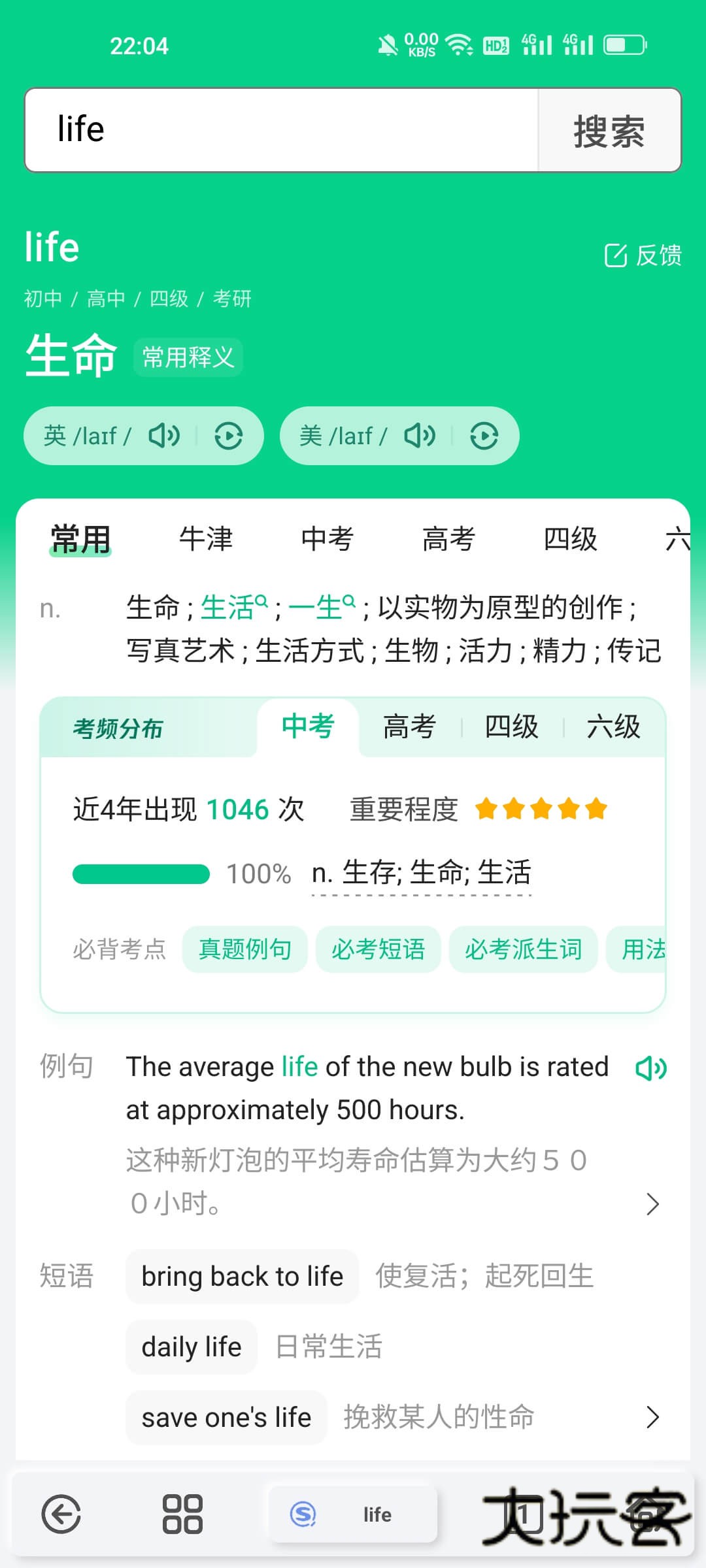Open the grid menu in bottom bar
The width and height of the screenshot is (706, 1568).
pos(181,1514)
